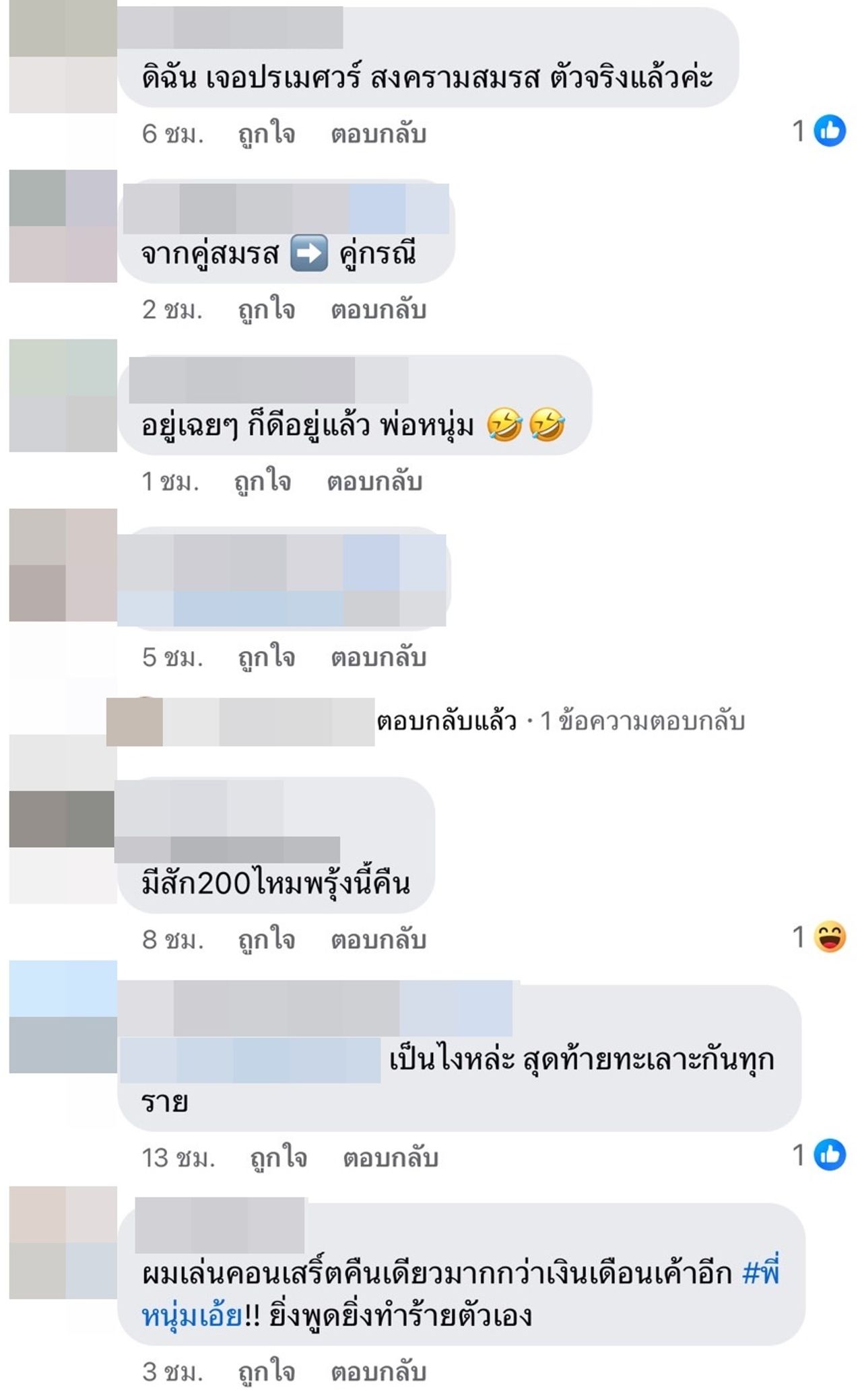Screen dimensions: 862x1400
Task: Like the comment 'เป็นไงหล่ะ สุดท้ายทะเลาะกันทุกราย'
Action: pyautogui.click(x=278, y=1158)
